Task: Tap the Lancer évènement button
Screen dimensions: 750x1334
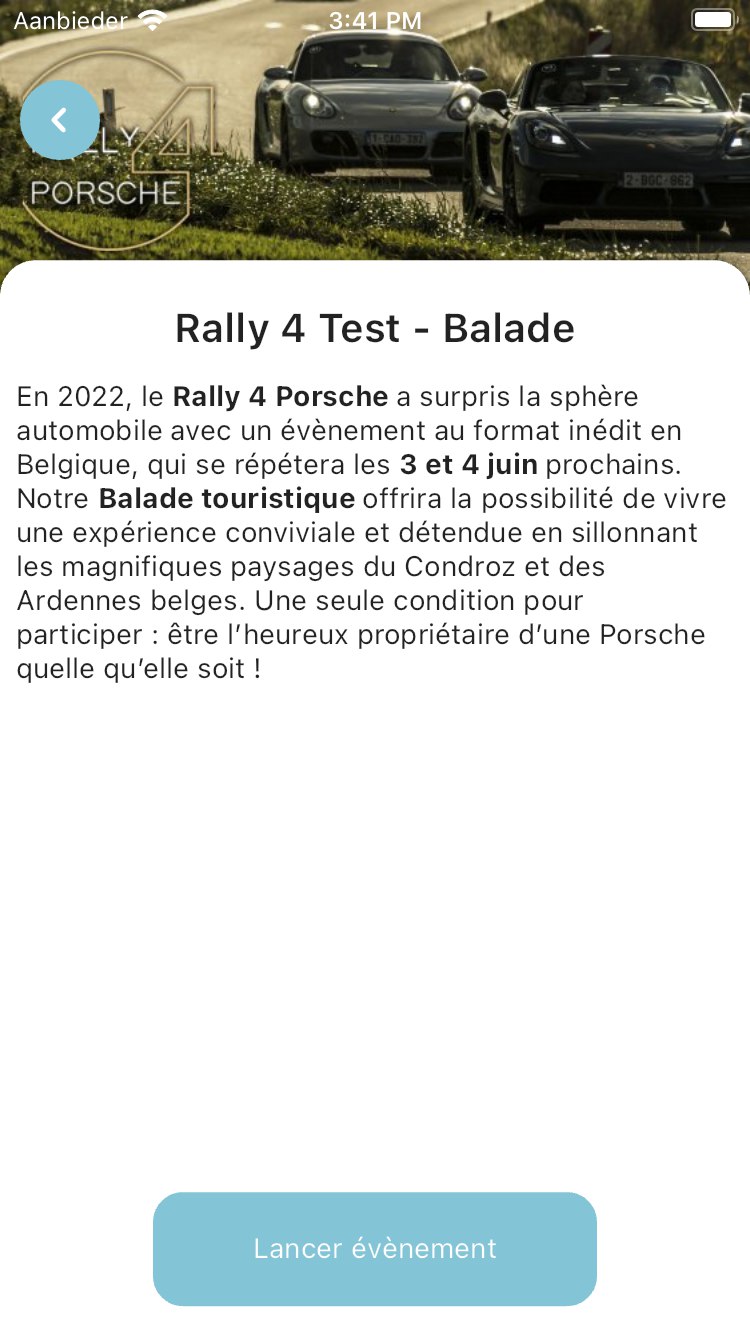Action: 375,1248
